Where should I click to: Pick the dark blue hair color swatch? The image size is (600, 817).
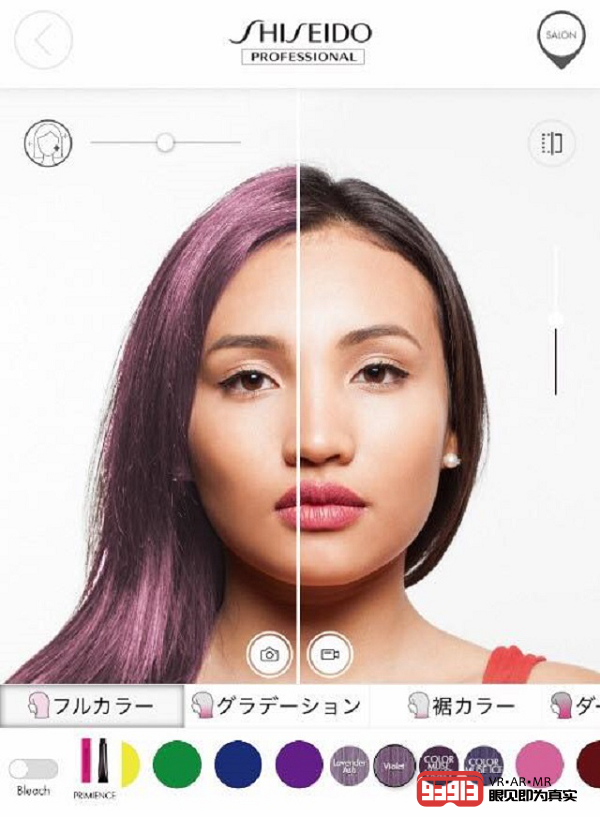(x=238, y=765)
